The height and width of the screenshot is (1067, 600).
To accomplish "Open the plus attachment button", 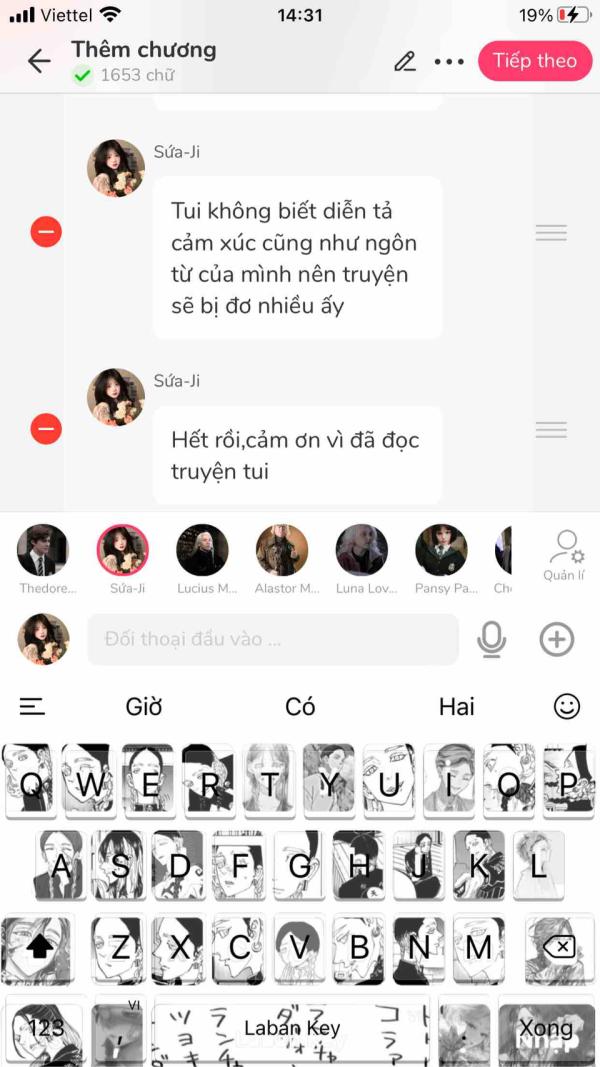I will (557, 639).
